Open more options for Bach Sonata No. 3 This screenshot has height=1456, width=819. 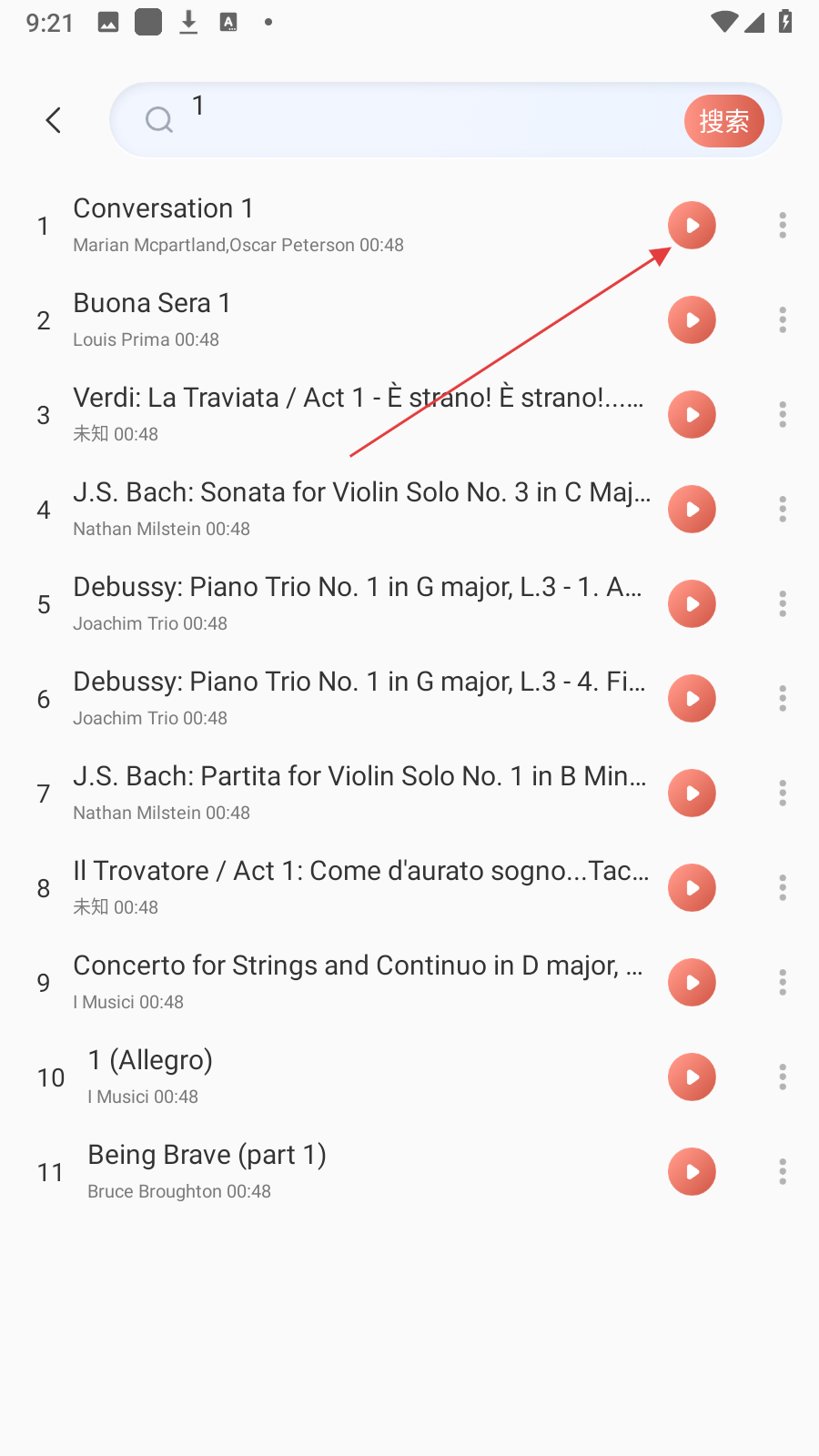click(x=783, y=510)
